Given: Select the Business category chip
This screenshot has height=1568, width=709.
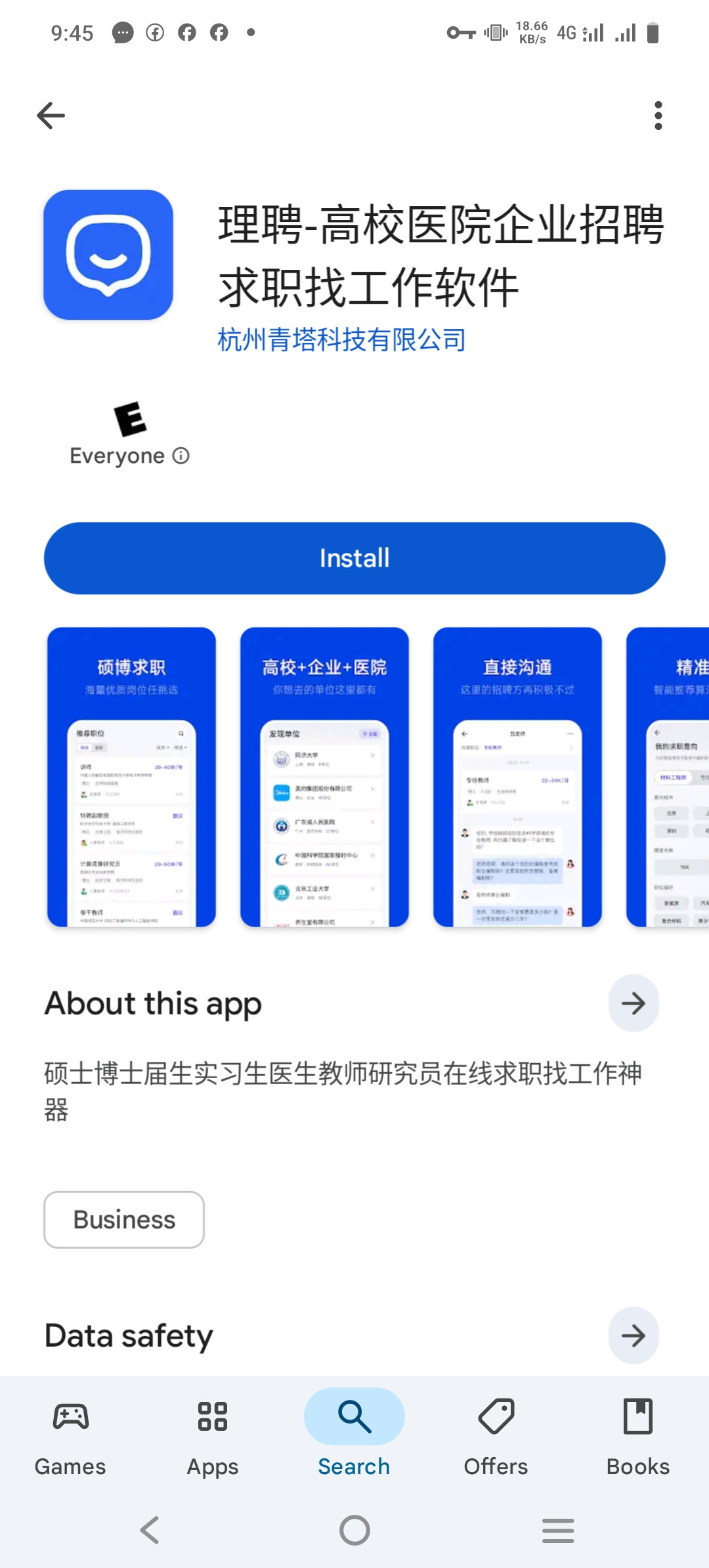Looking at the screenshot, I should [124, 1219].
